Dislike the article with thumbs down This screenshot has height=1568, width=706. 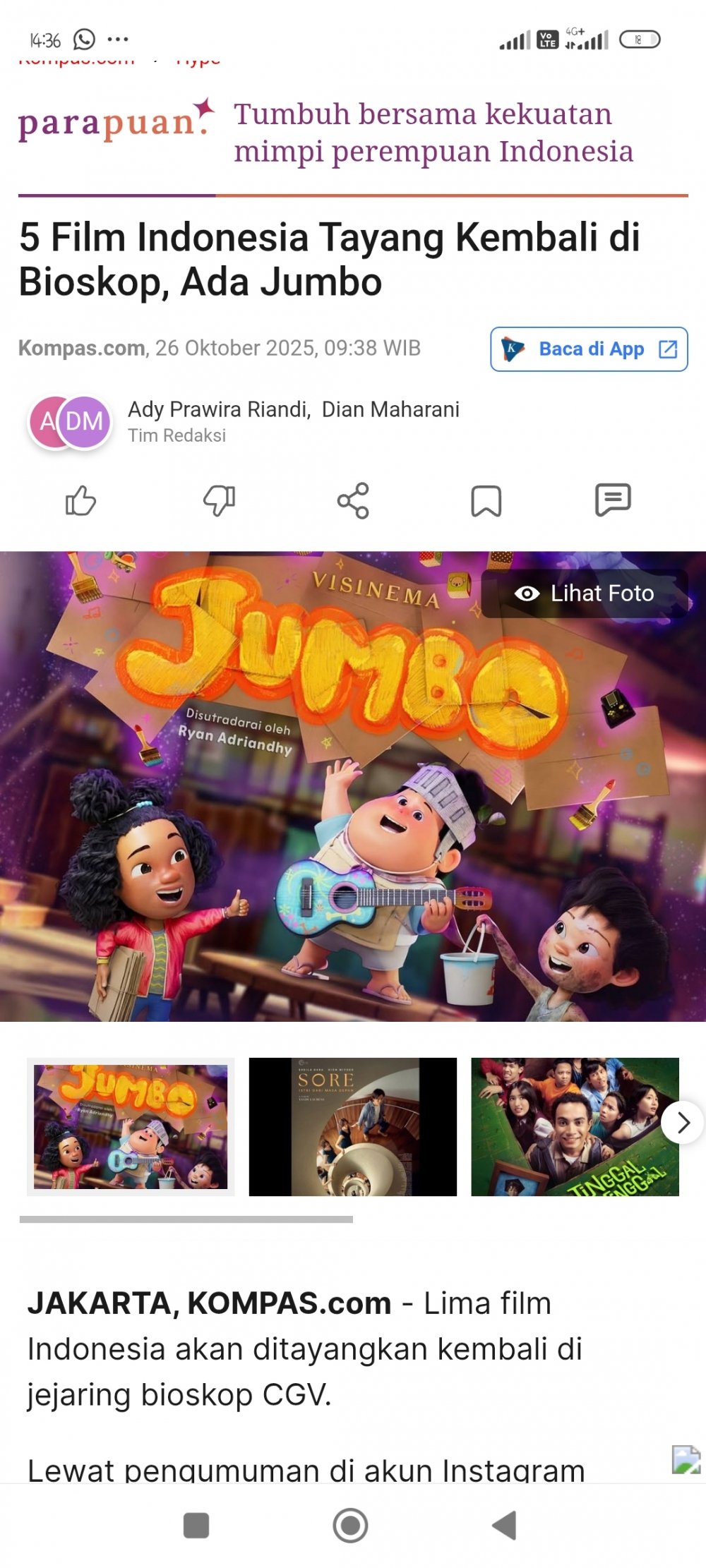tap(219, 501)
